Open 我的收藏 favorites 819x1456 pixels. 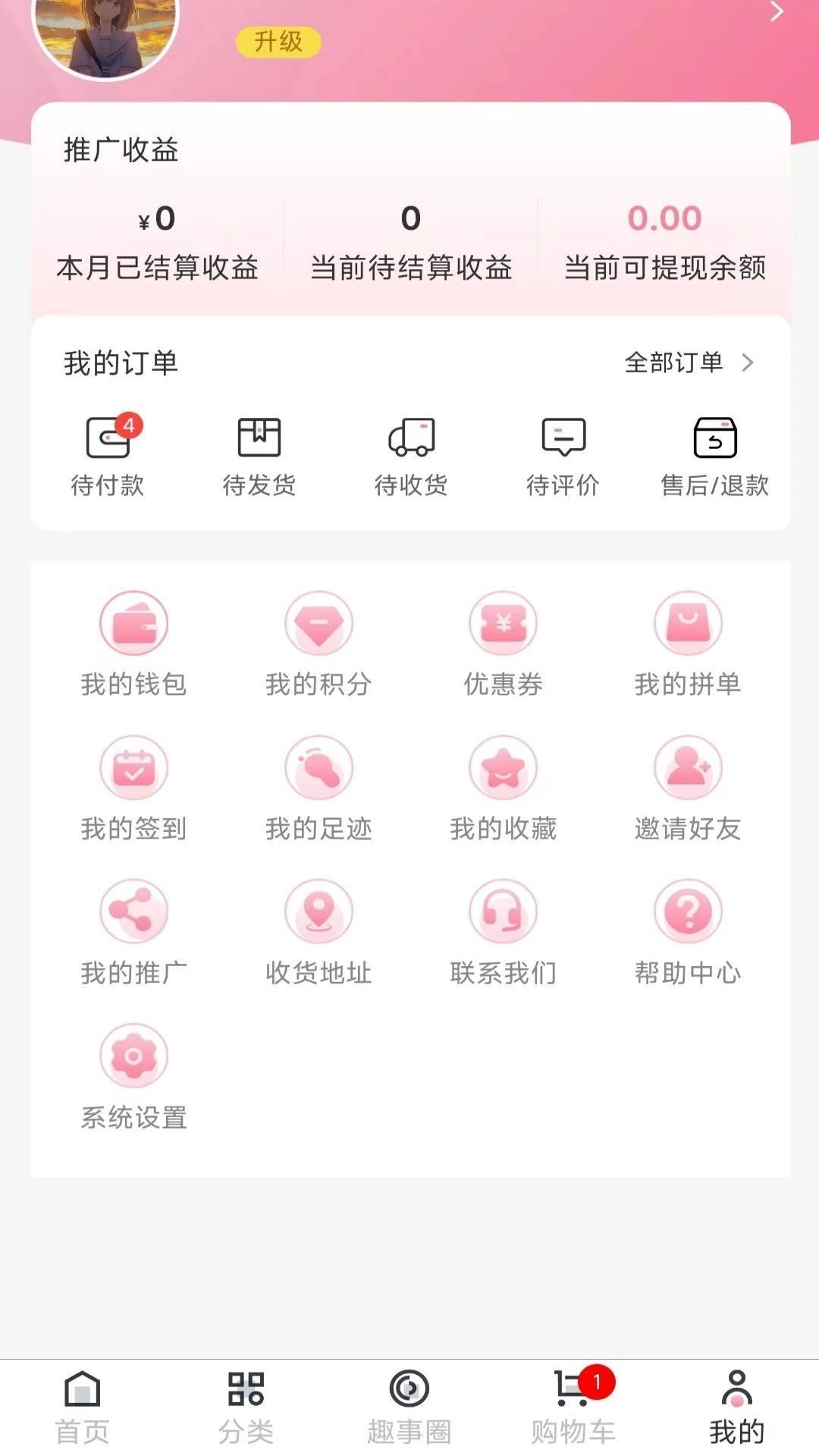click(x=504, y=789)
